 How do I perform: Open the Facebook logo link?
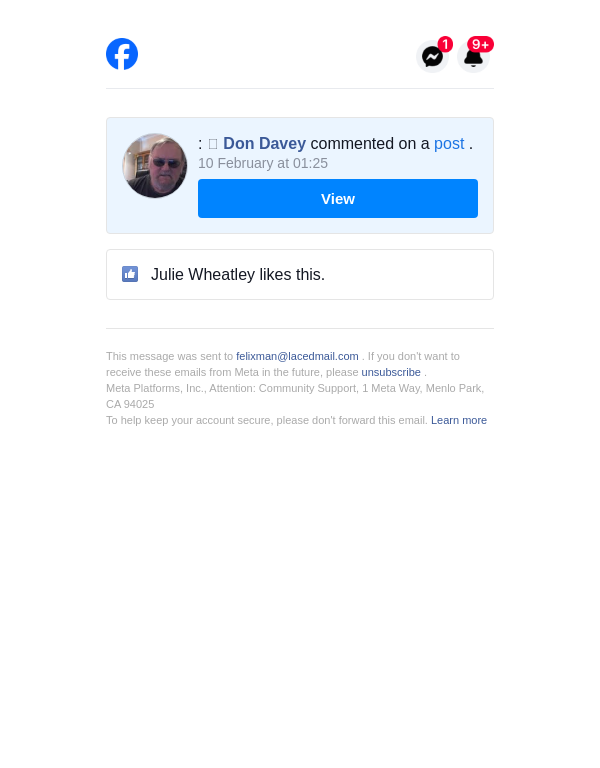(122, 54)
